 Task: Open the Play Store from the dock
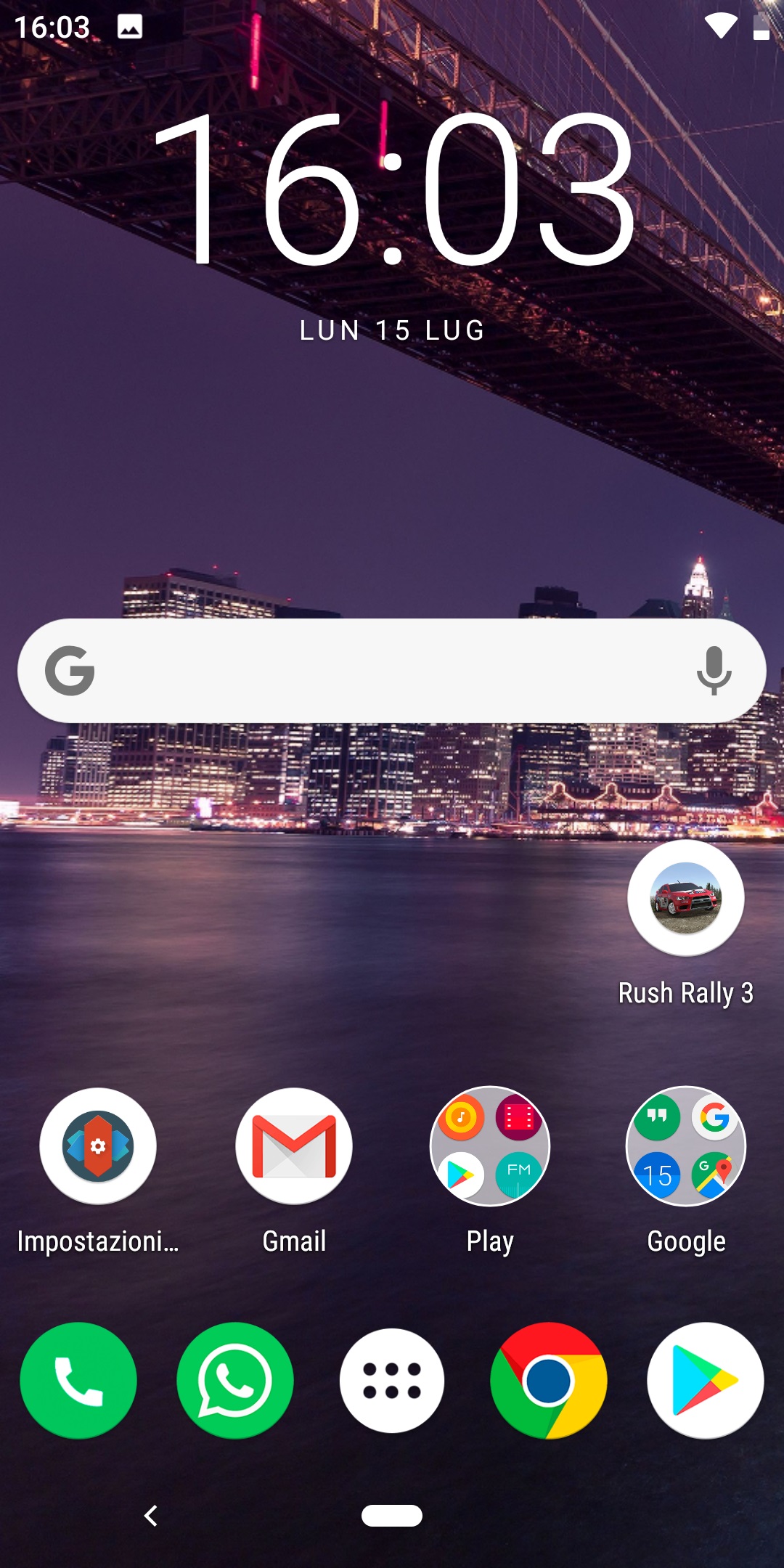tap(706, 1381)
